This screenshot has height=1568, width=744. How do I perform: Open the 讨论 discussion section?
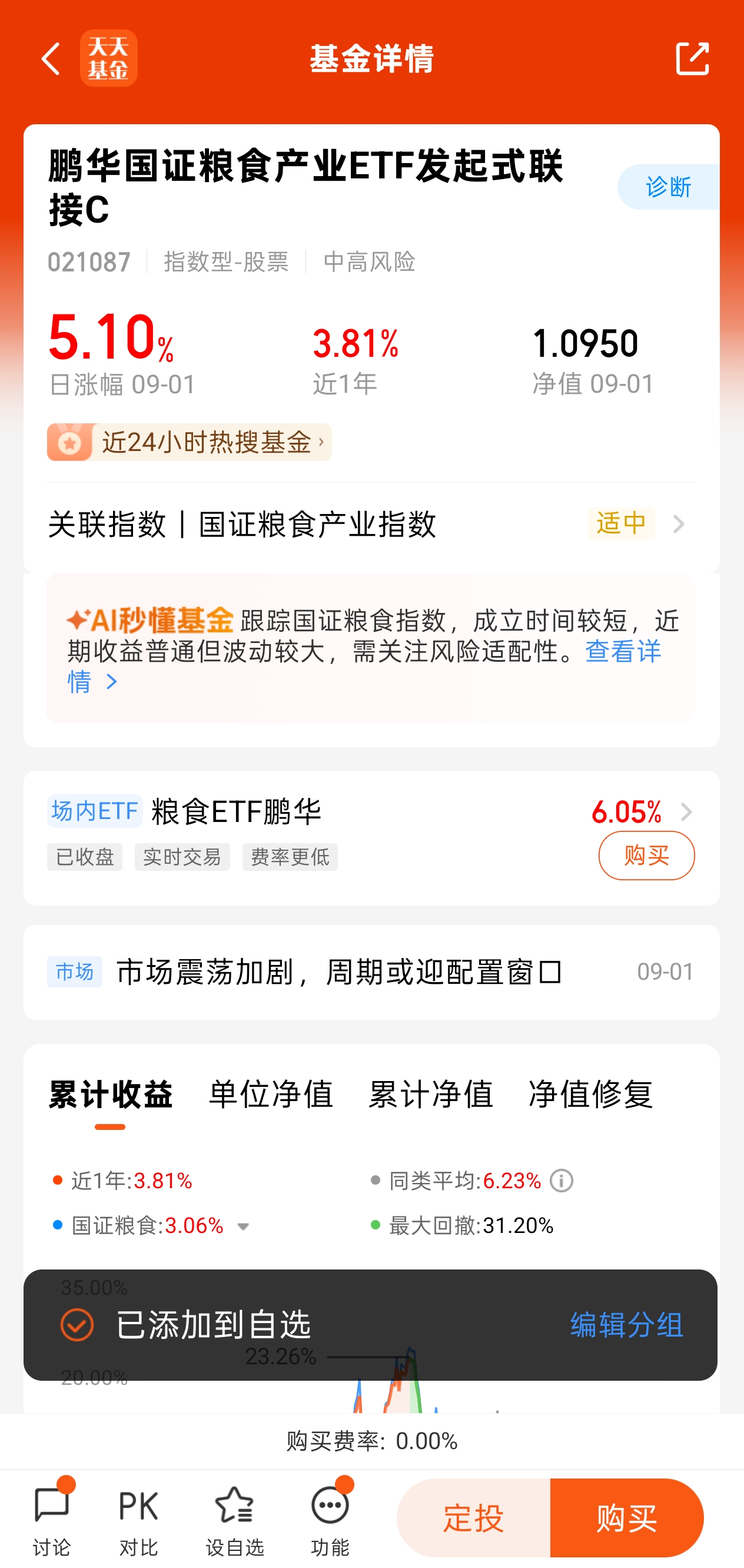pos(52,1518)
